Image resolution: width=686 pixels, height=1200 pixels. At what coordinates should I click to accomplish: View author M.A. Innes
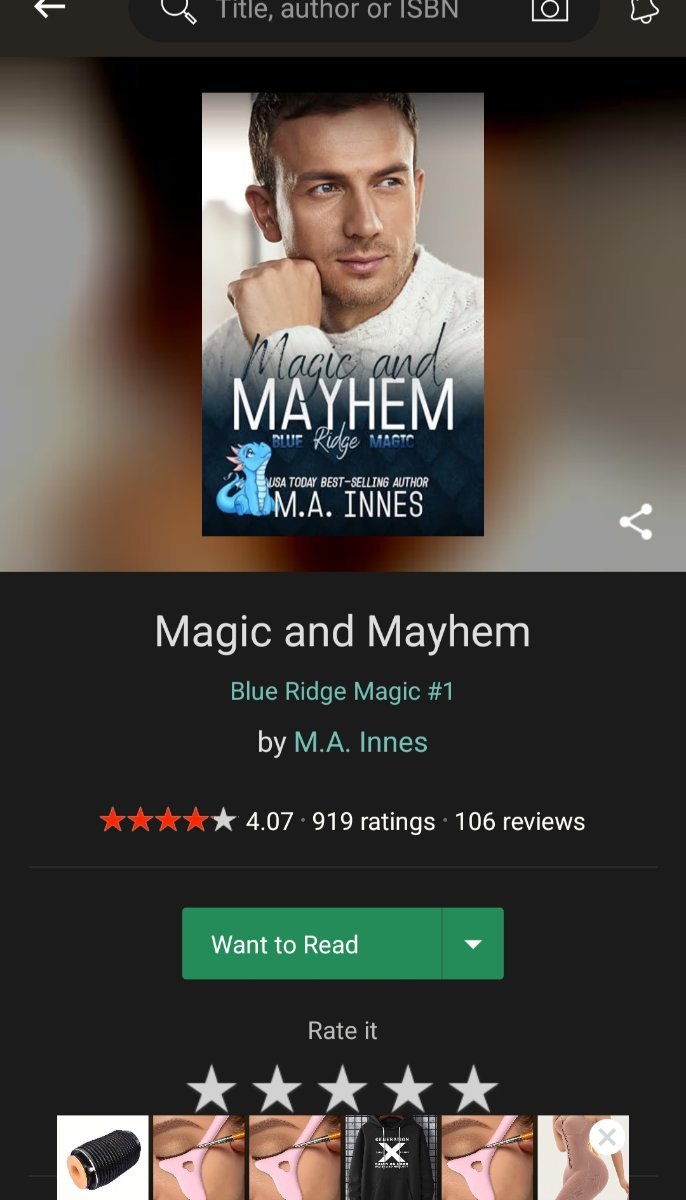[x=361, y=742]
